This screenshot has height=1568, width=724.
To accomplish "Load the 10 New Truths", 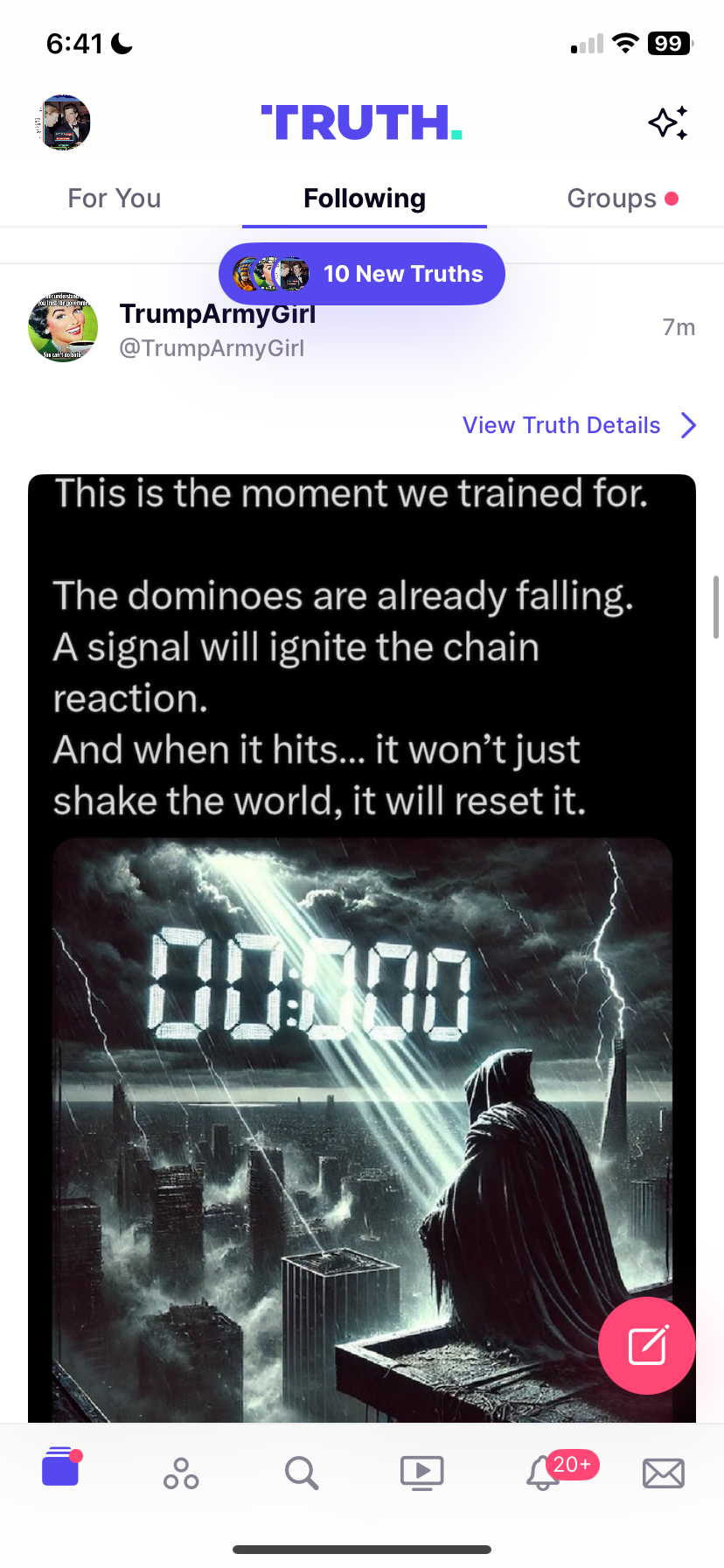I will click(x=362, y=274).
